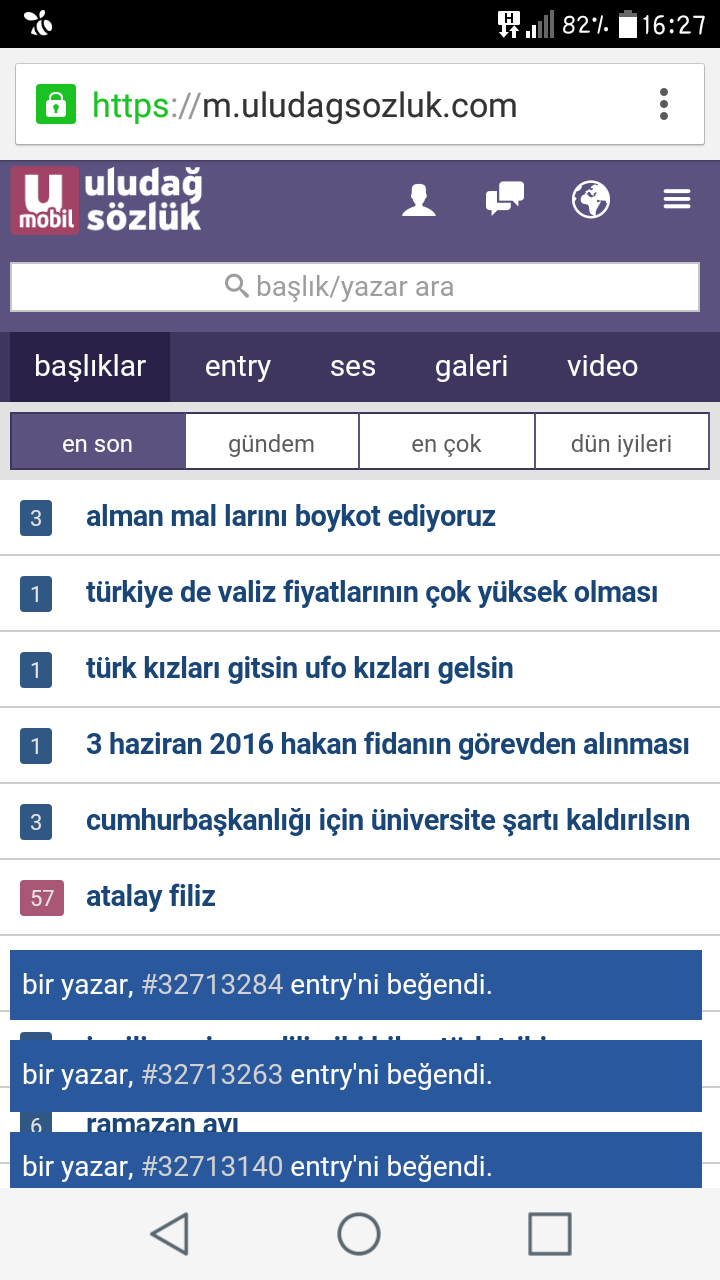Open the profile icon in the header
The width and height of the screenshot is (720, 1280).
(419, 200)
